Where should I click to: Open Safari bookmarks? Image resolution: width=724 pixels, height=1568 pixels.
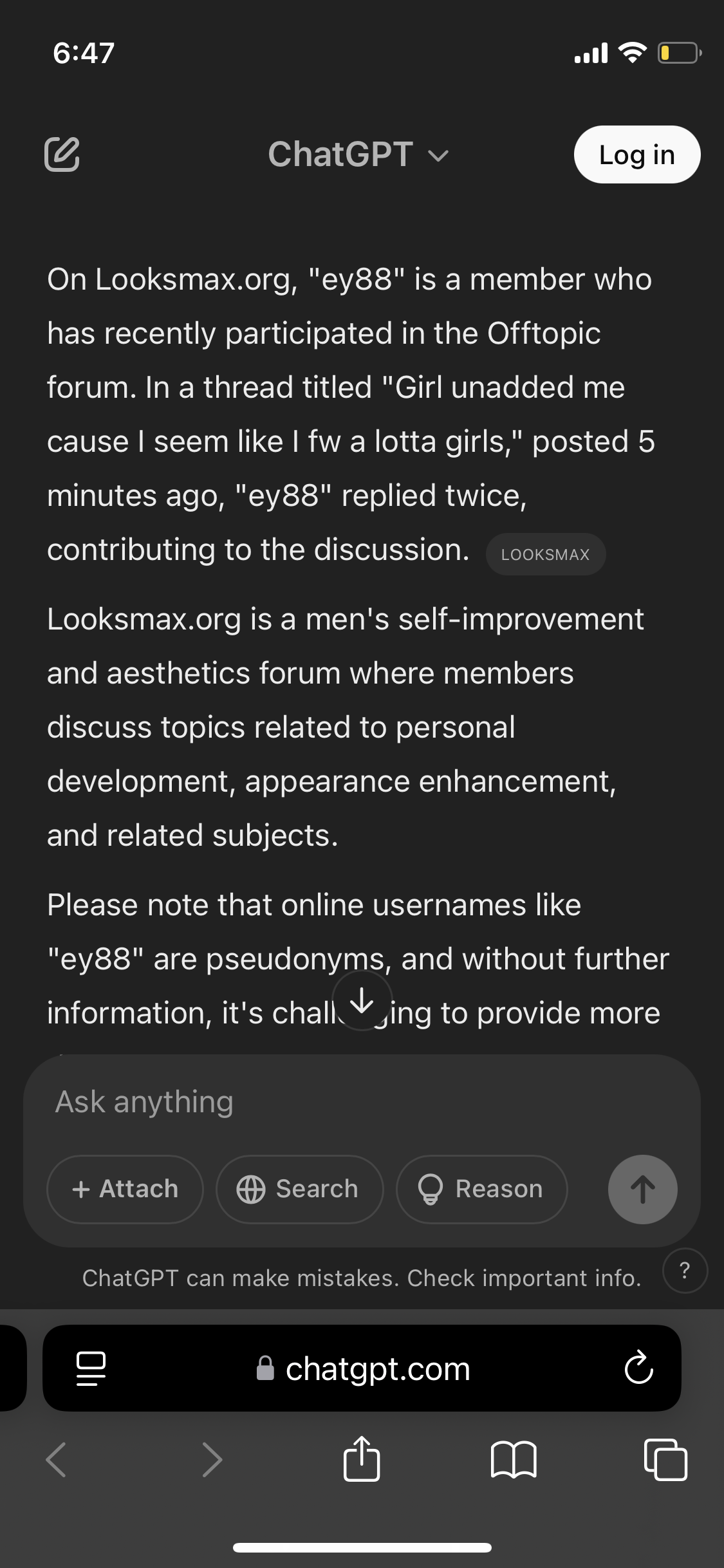point(513,1459)
